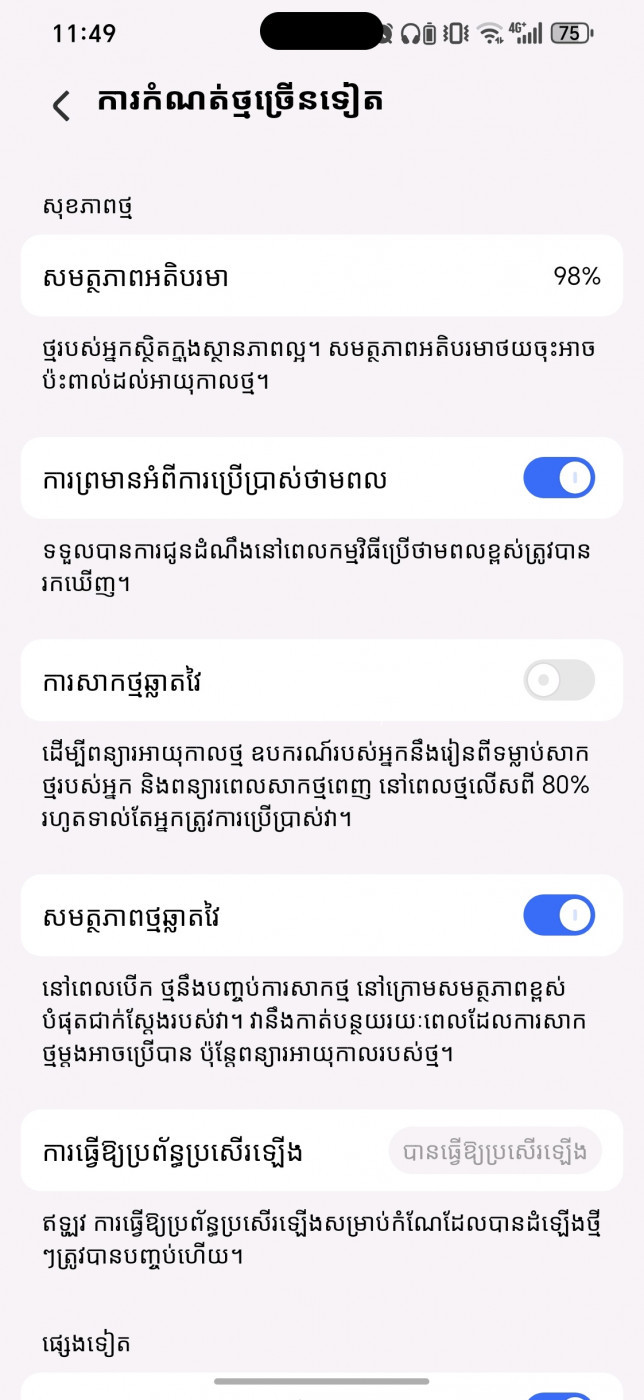Disable ការព្រមានអំពីការប្រើប្រាស់ថាមពល toggle
This screenshot has width=644, height=1400.
pyautogui.click(x=559, y=478)
